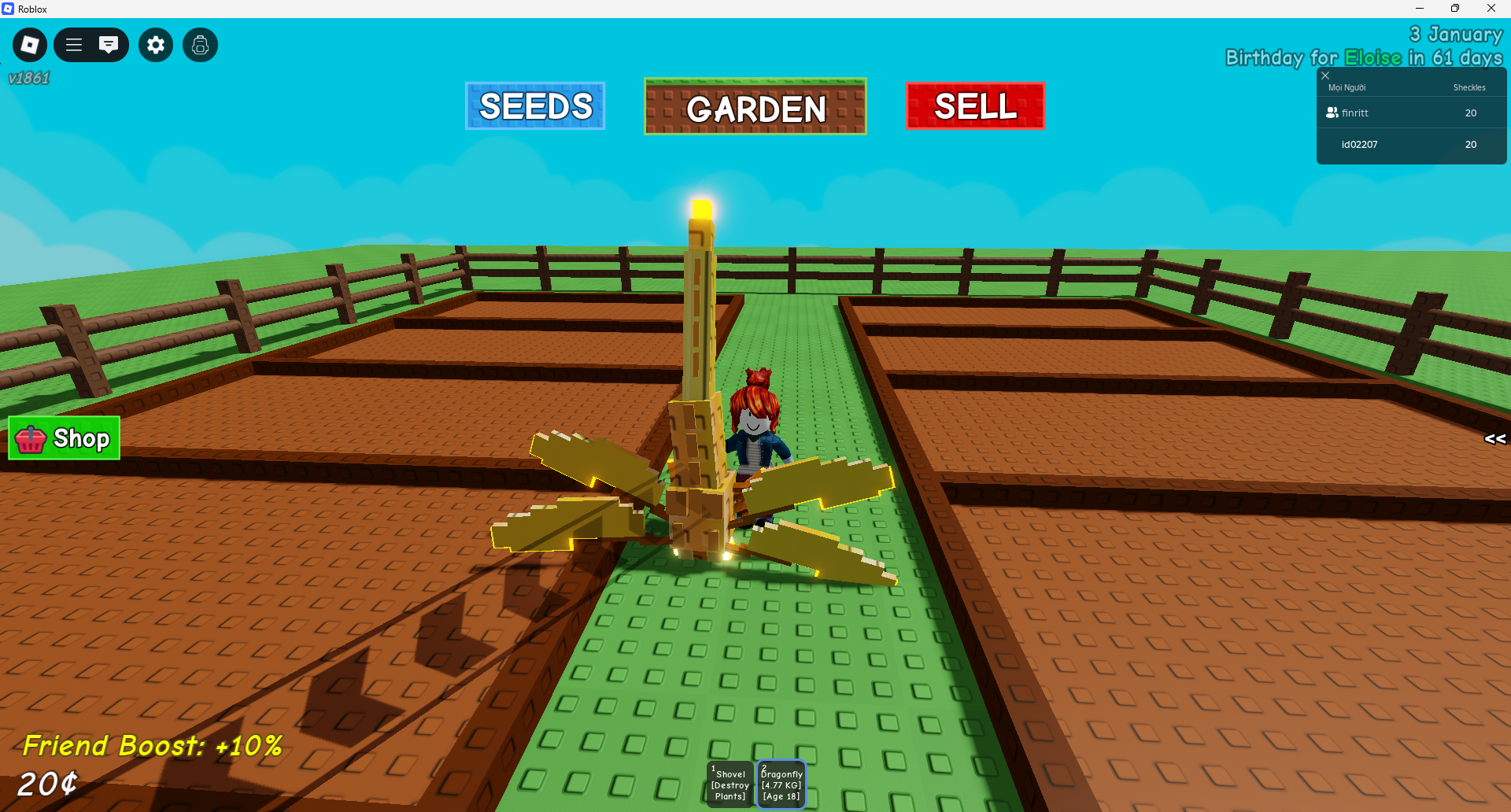1511x812 pixels.
Task: Teleport to the SELL stand
Action: pos(976,106)
